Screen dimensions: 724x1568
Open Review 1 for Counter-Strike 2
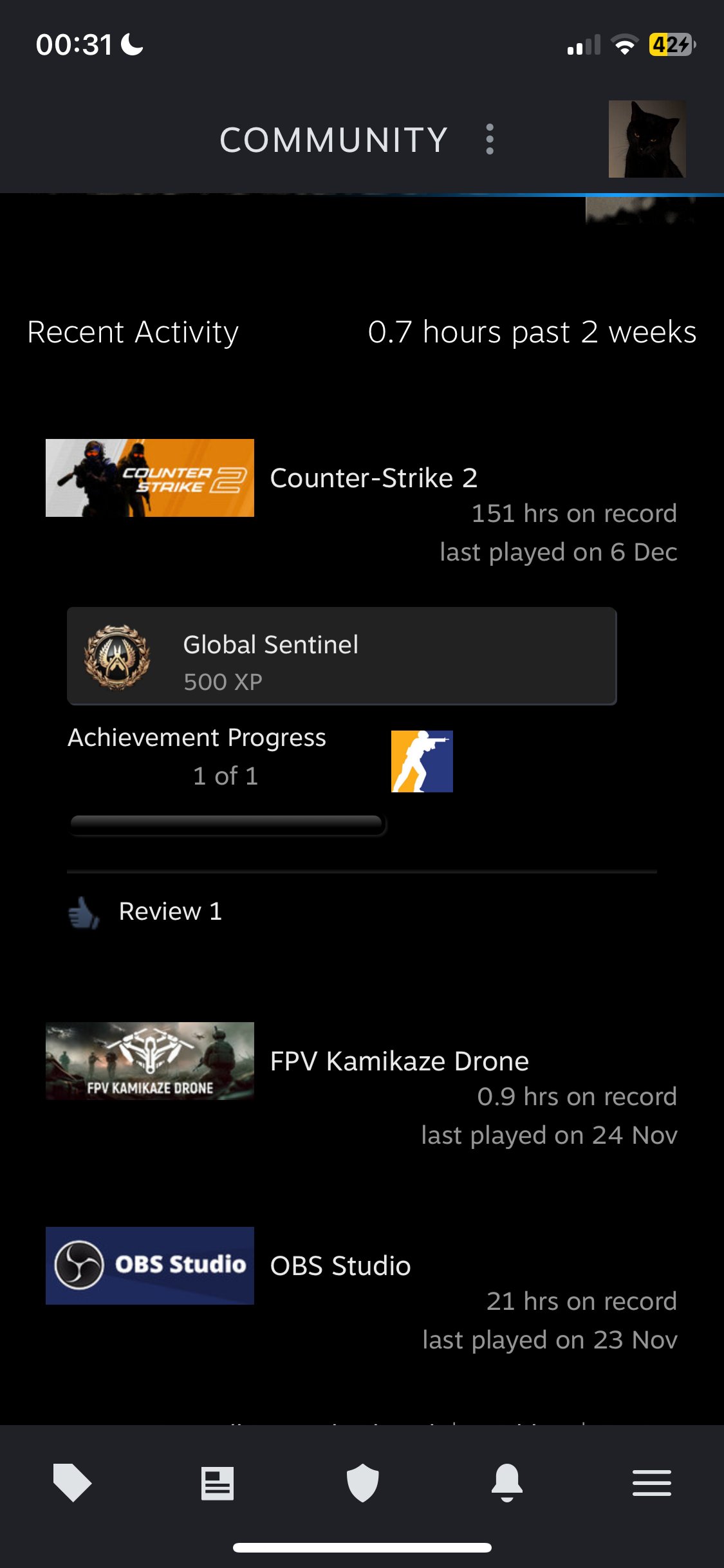[170, 911]
